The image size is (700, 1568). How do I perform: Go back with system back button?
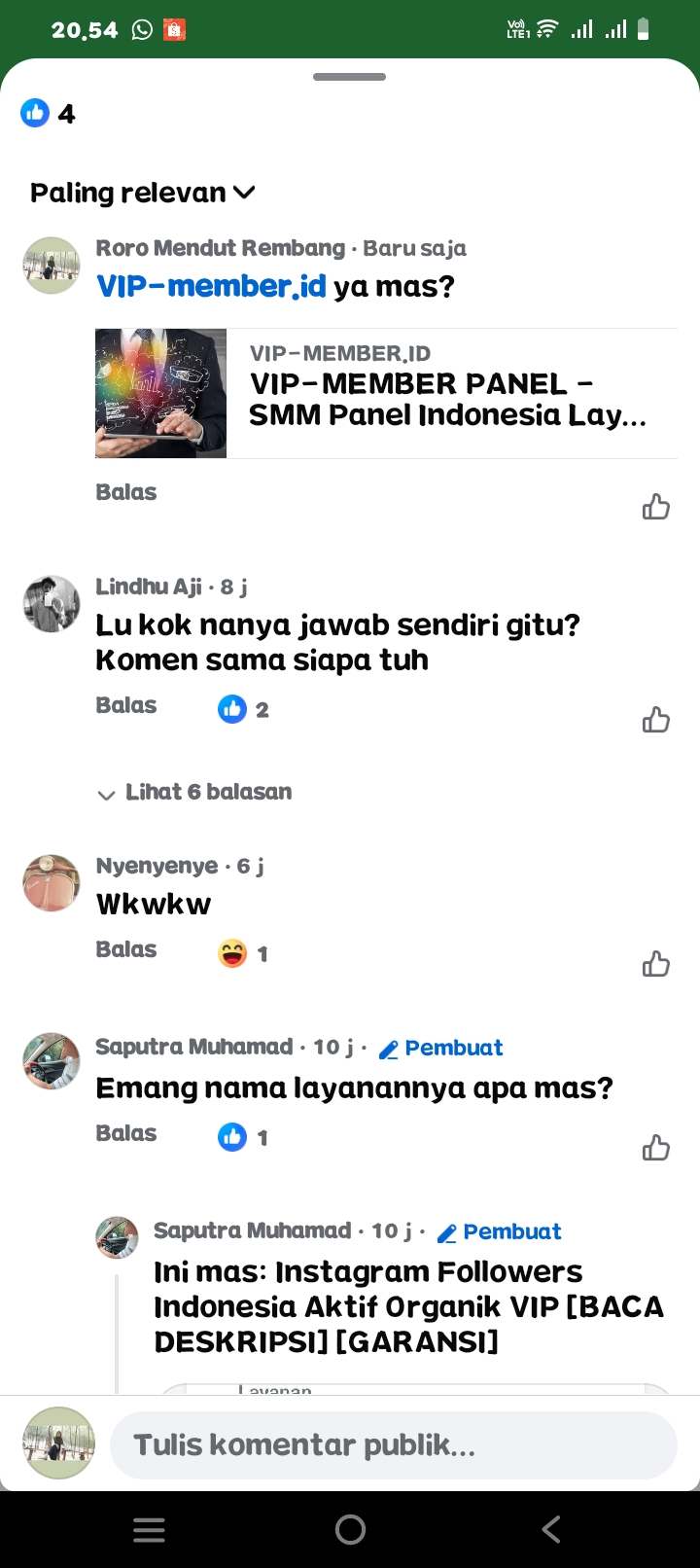pos(550,1529)
